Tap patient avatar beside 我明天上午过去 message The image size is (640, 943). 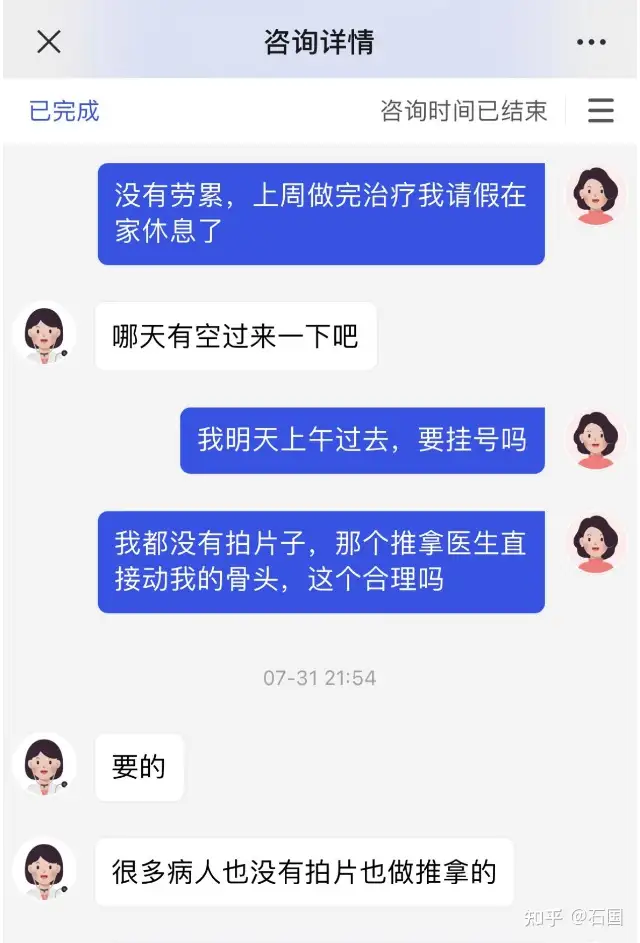596,439
